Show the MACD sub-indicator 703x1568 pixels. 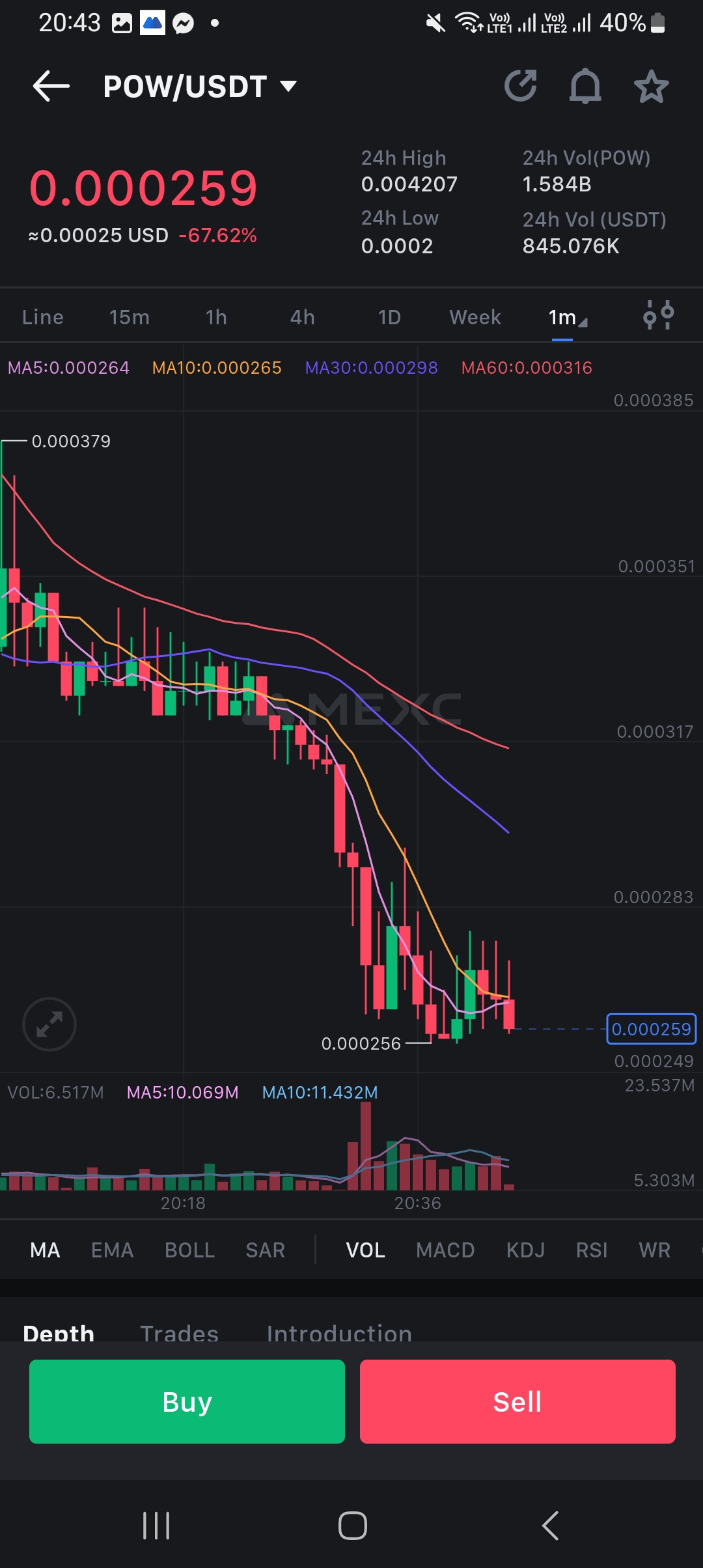click(445, 1250)
